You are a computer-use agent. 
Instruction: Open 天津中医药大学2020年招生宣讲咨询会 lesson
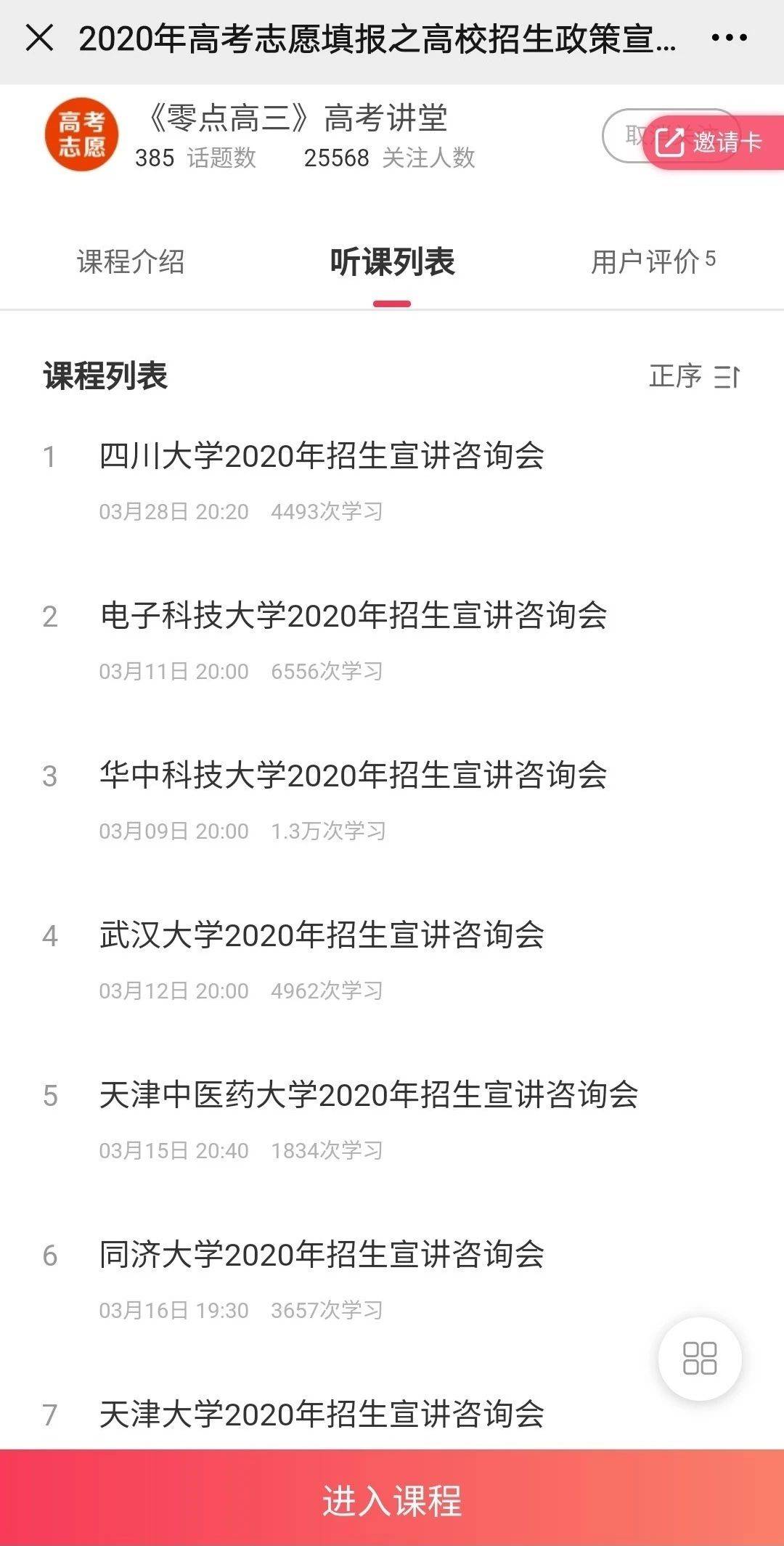click(368, 1096)
